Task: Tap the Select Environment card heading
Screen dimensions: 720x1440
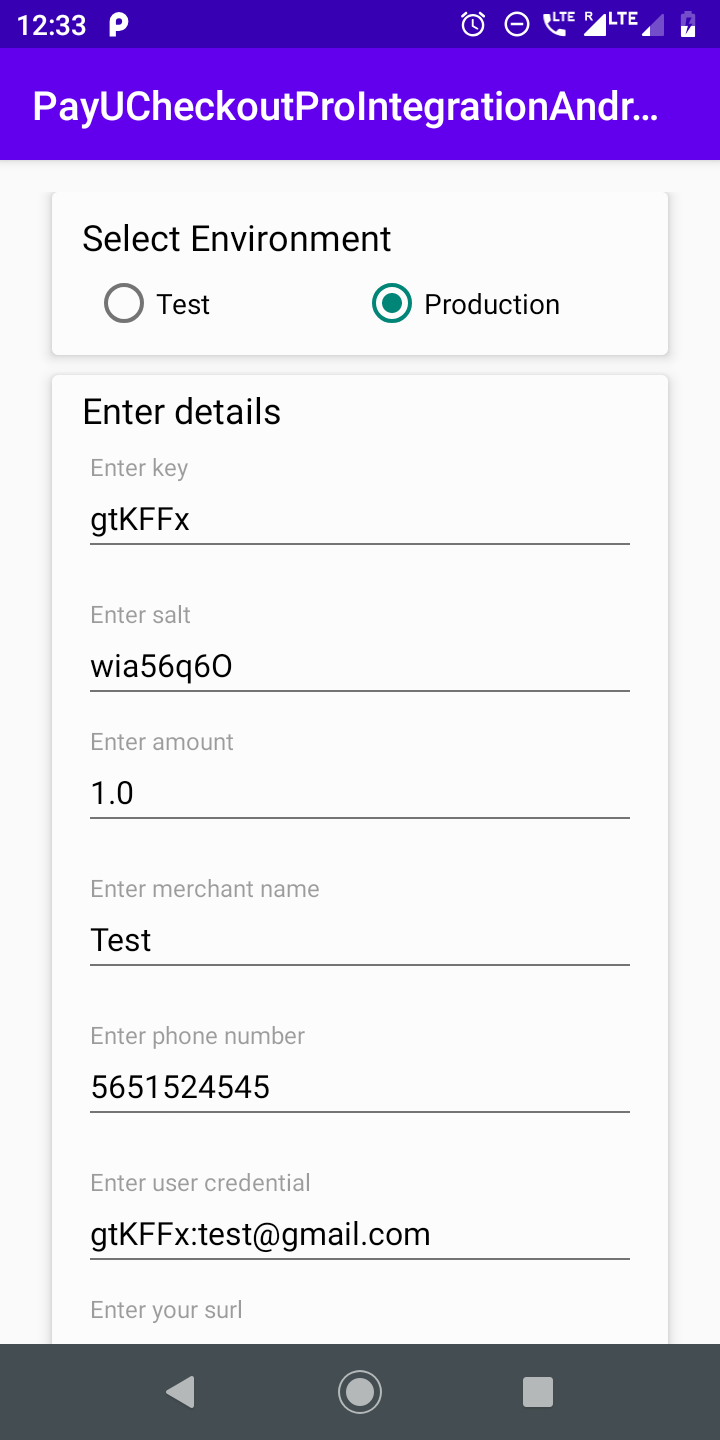Action: pyautogui.click(x=236, y=238)
